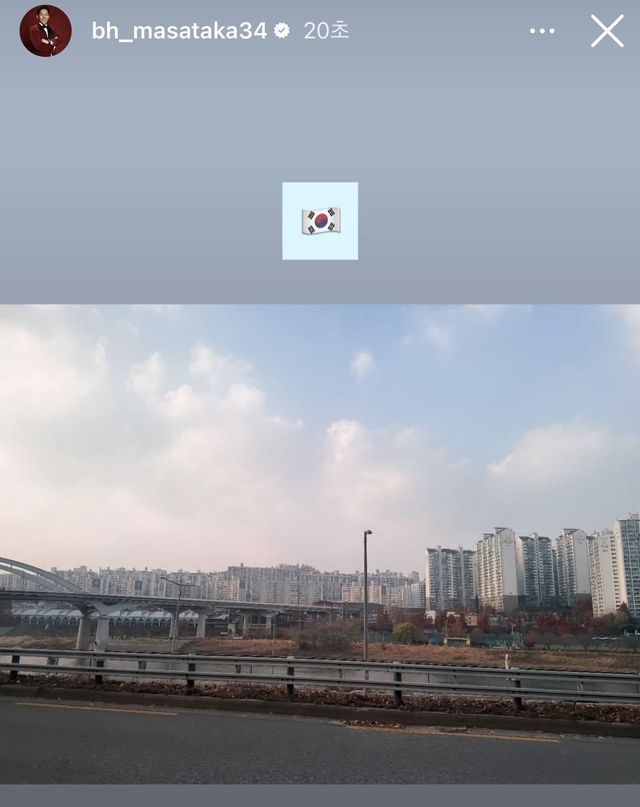Open bh_masataka34's profile picture
The width and height of the screenshot is (640, 807).
coord(45,31)
